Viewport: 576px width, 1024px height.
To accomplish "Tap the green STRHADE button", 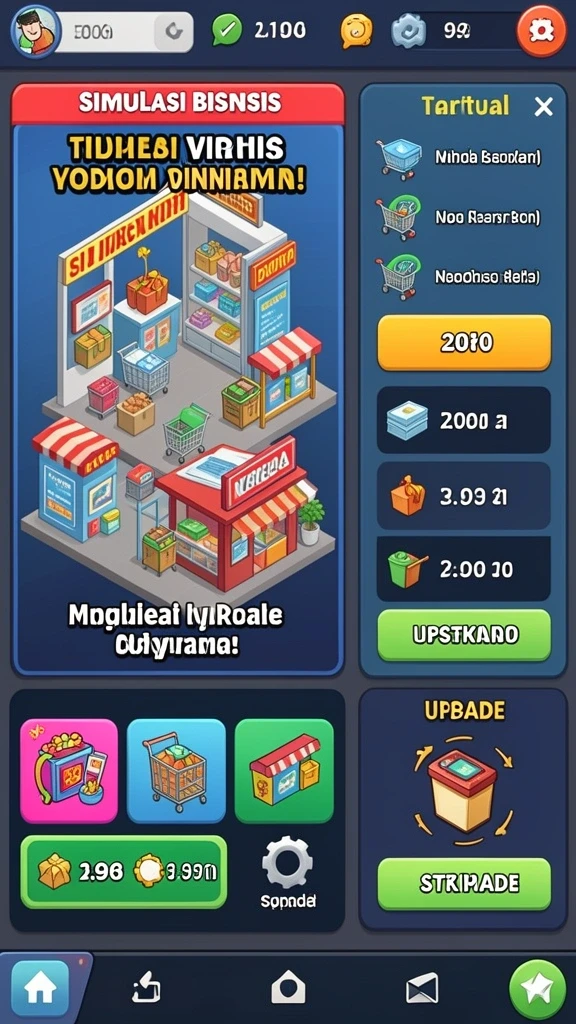I will (464, 884).
